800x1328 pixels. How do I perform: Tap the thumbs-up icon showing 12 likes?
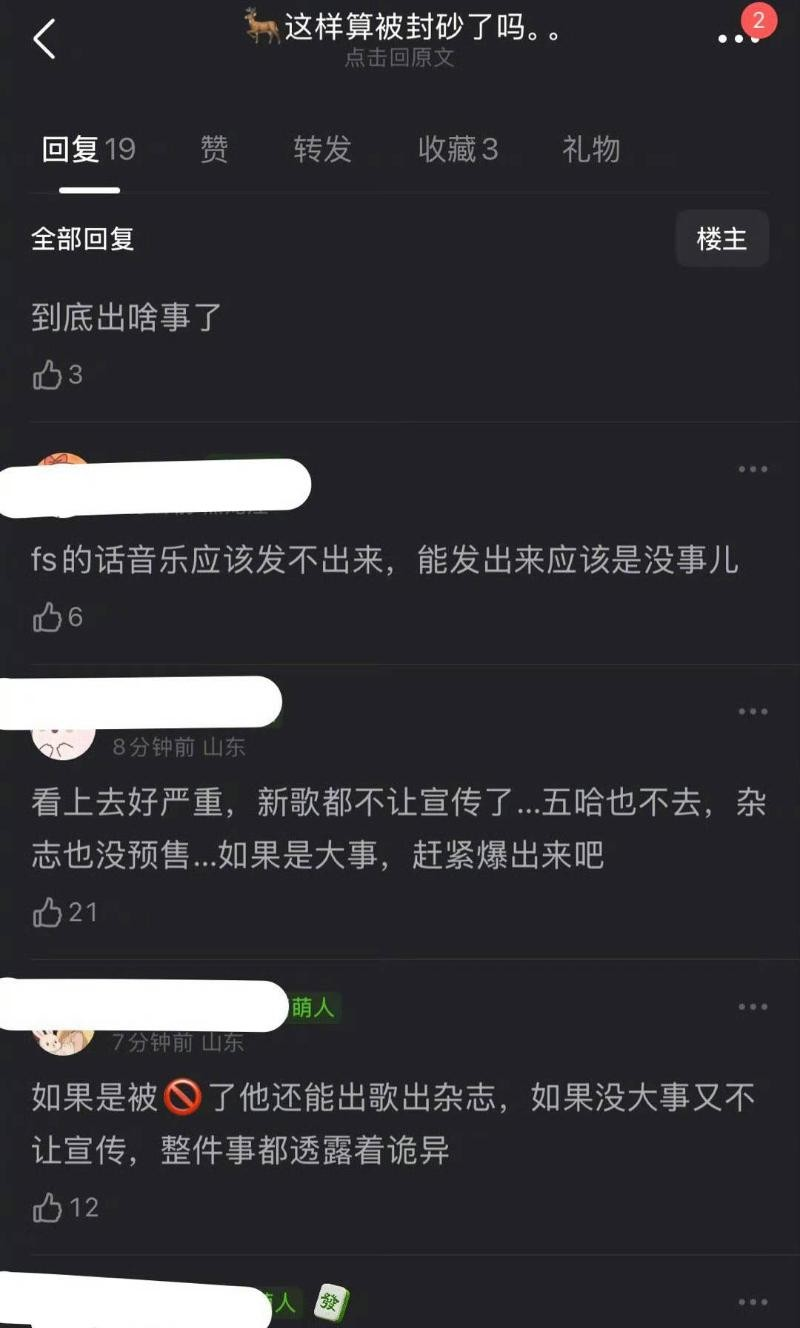47,1208
